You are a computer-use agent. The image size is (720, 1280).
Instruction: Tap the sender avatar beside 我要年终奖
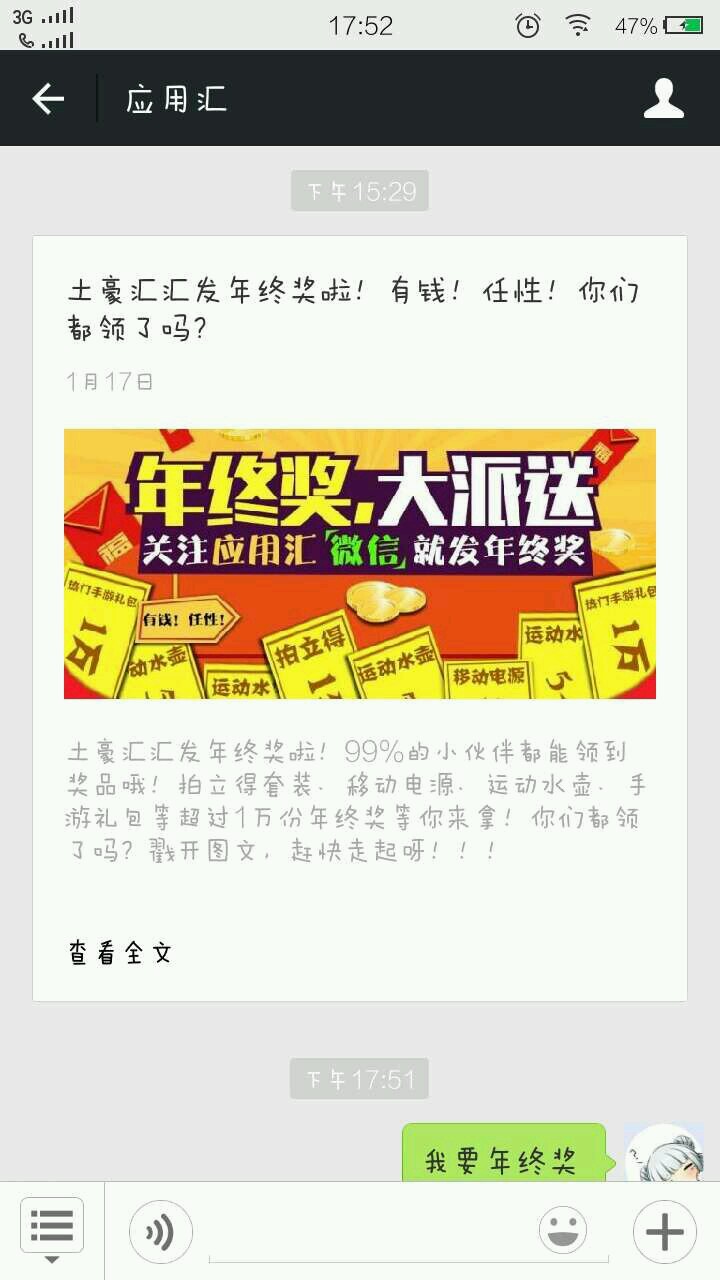[x=664, y=1152]
